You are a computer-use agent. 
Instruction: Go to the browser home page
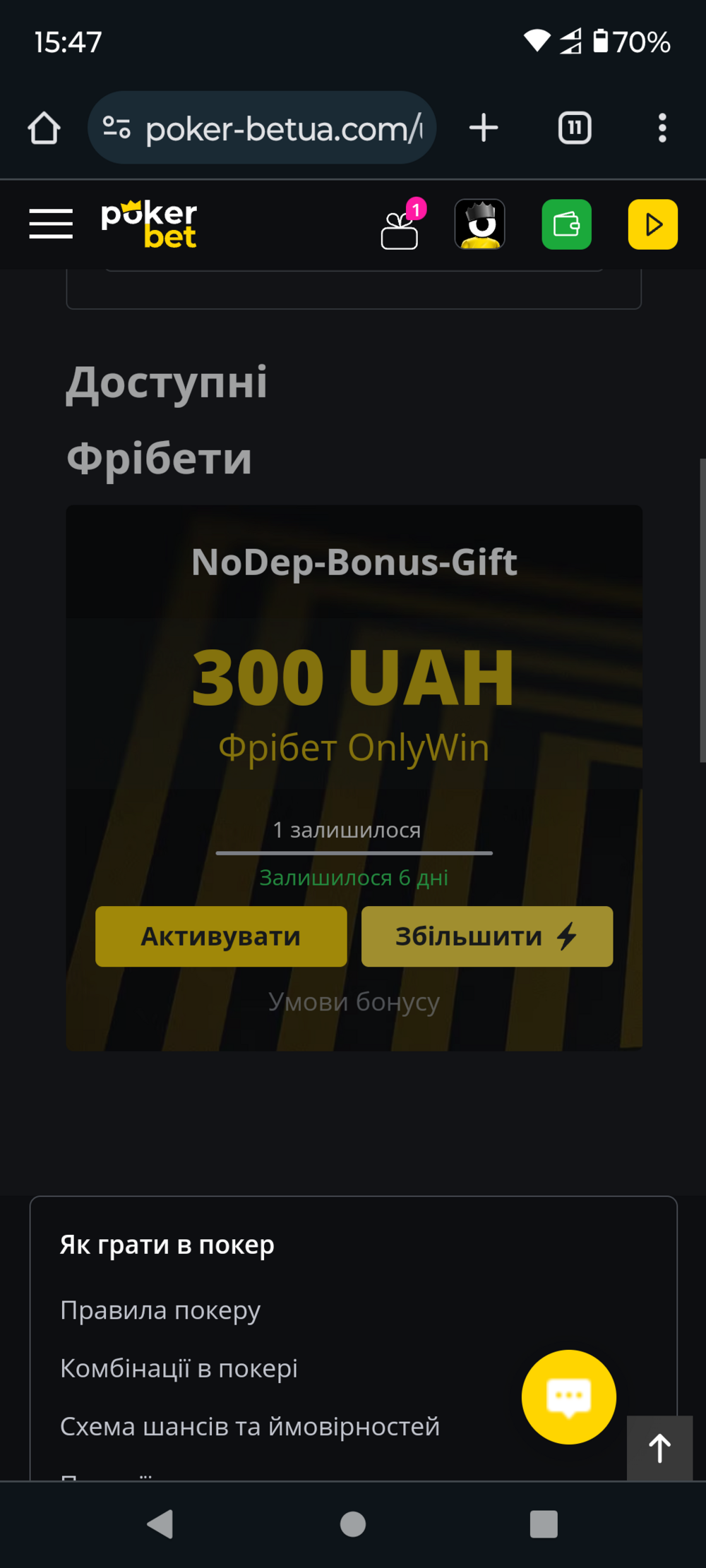[x=44, y=128]
